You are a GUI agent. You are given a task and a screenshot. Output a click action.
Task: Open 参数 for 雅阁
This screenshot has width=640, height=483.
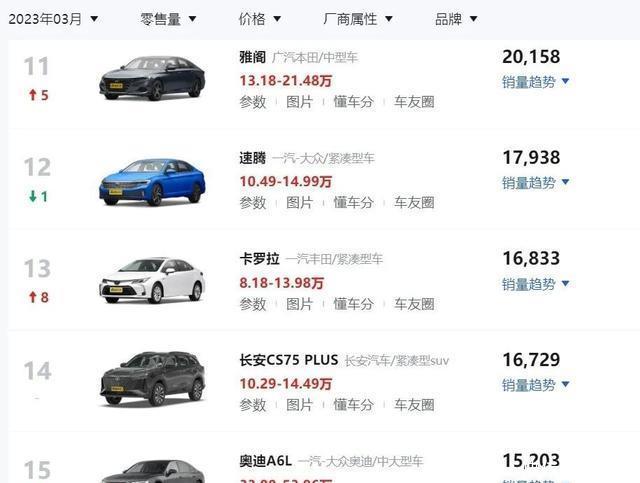pos(253,102)
